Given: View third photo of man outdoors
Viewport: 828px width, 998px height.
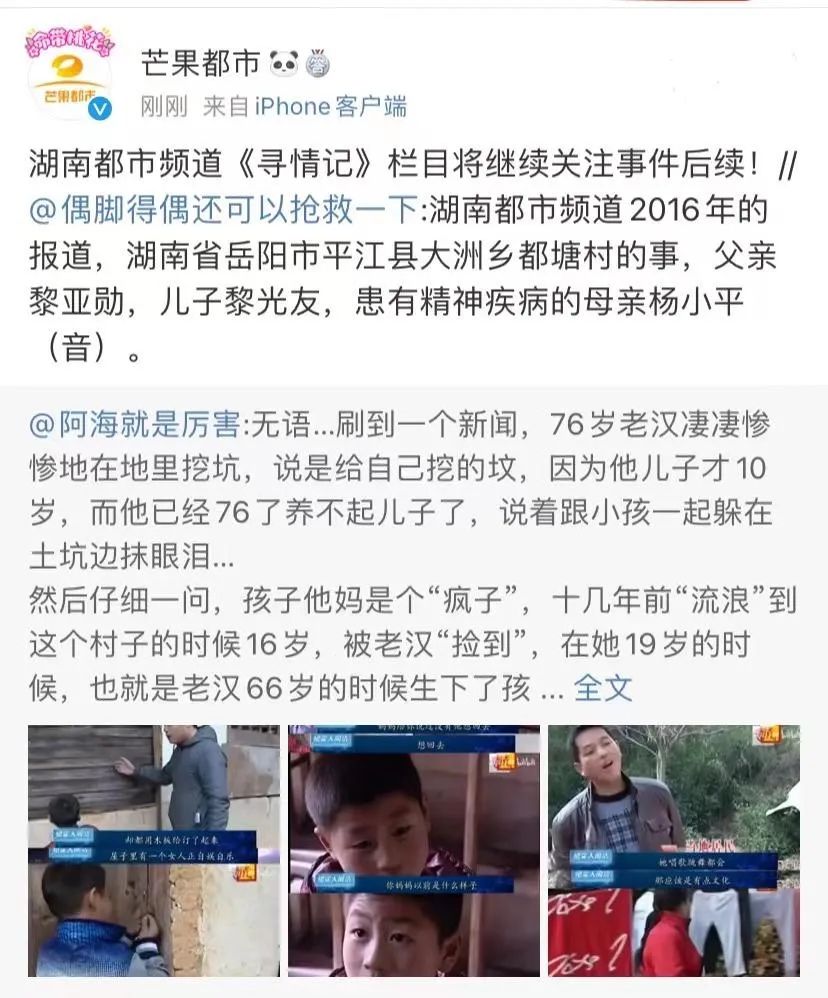Looking at the screenshot, I should pos(673,850).
